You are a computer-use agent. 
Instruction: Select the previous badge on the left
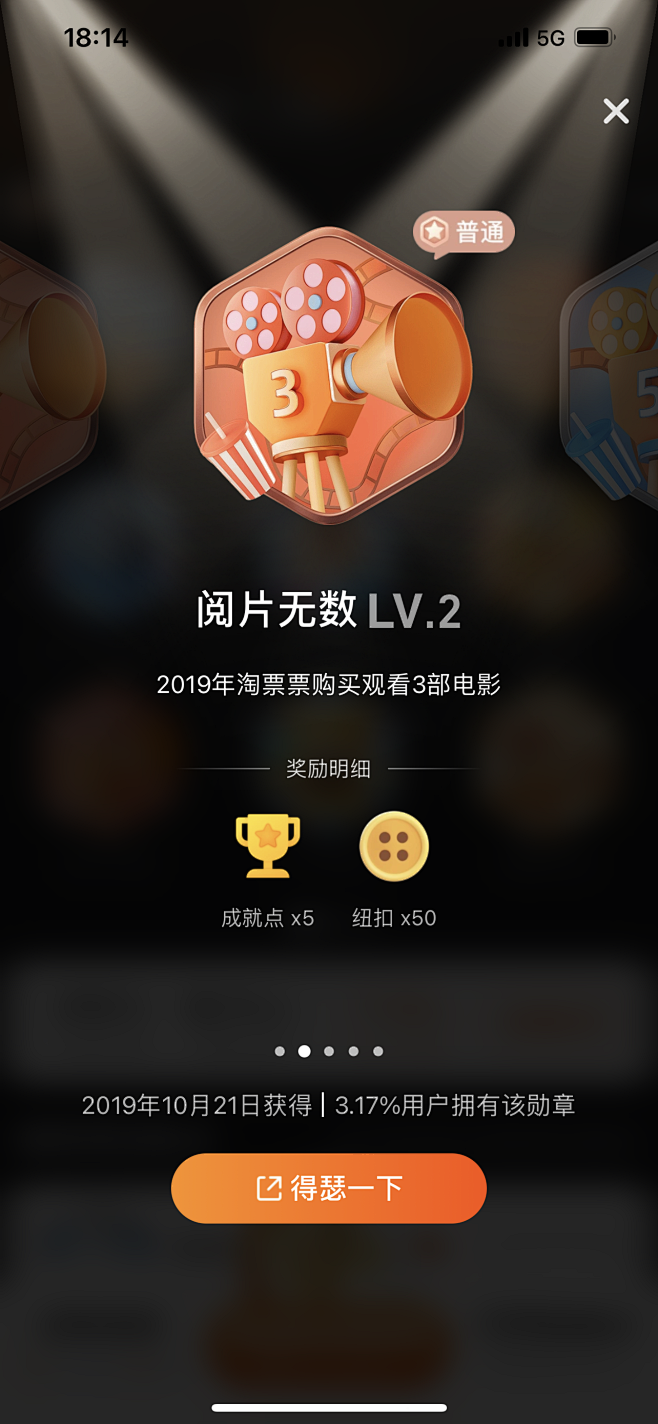(x=45, y=375)
